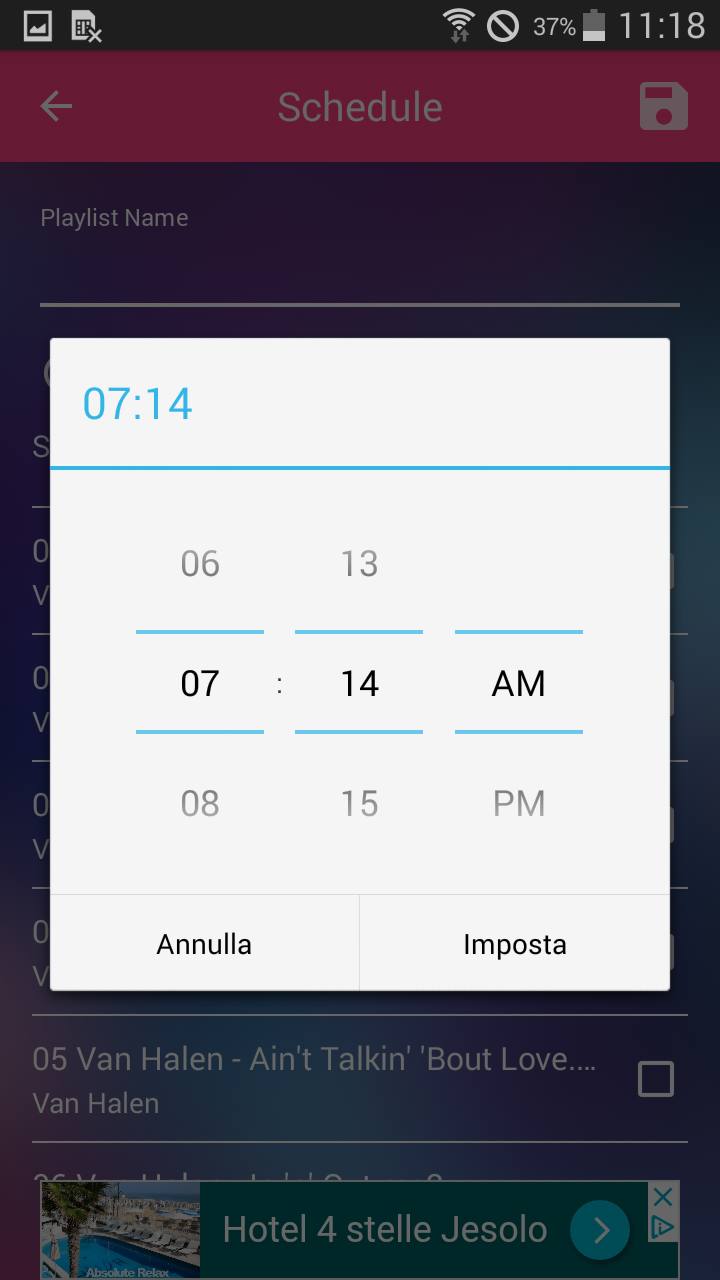Image resolution: width=720 pixels, height=1280 pixels.
Task: Tap the selected minute 14 field
Action: (x=359, y=684)
